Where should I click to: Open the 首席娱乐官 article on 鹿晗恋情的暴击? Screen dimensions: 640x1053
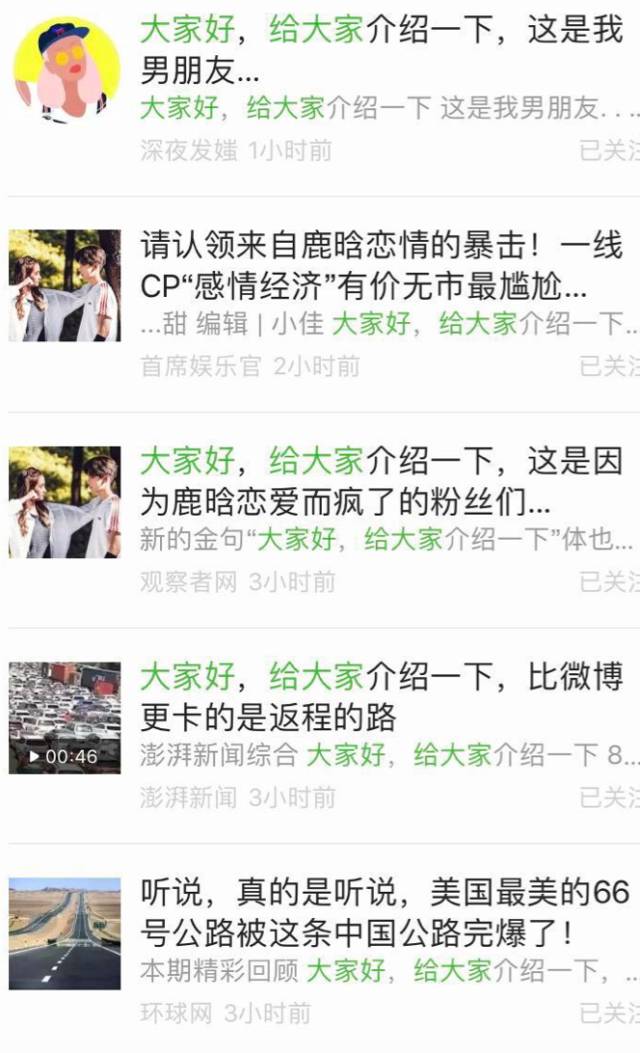pos(380,266)
